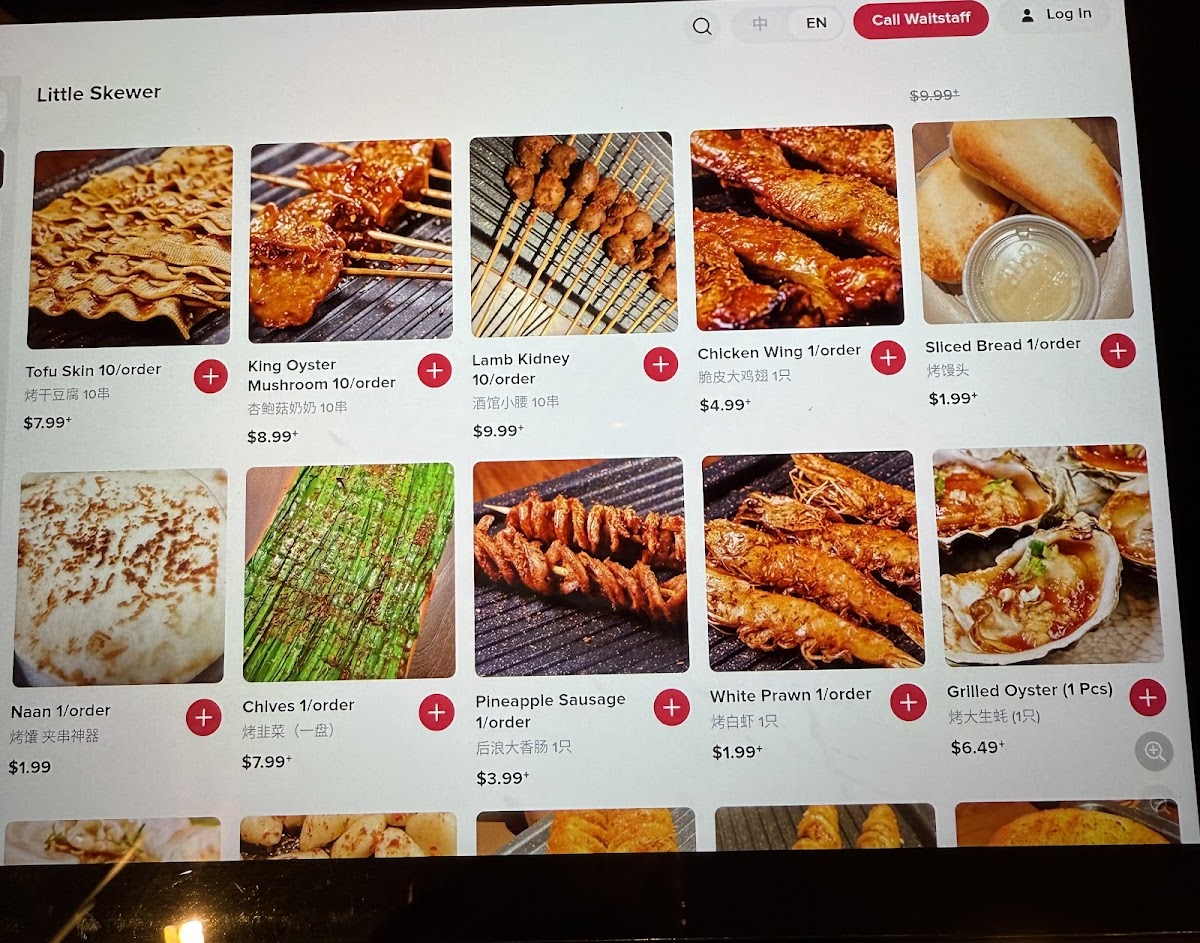This screenshot has width=1200, height=943.
Task: Add Chives 1/order
Action: [x=436, y=712]
